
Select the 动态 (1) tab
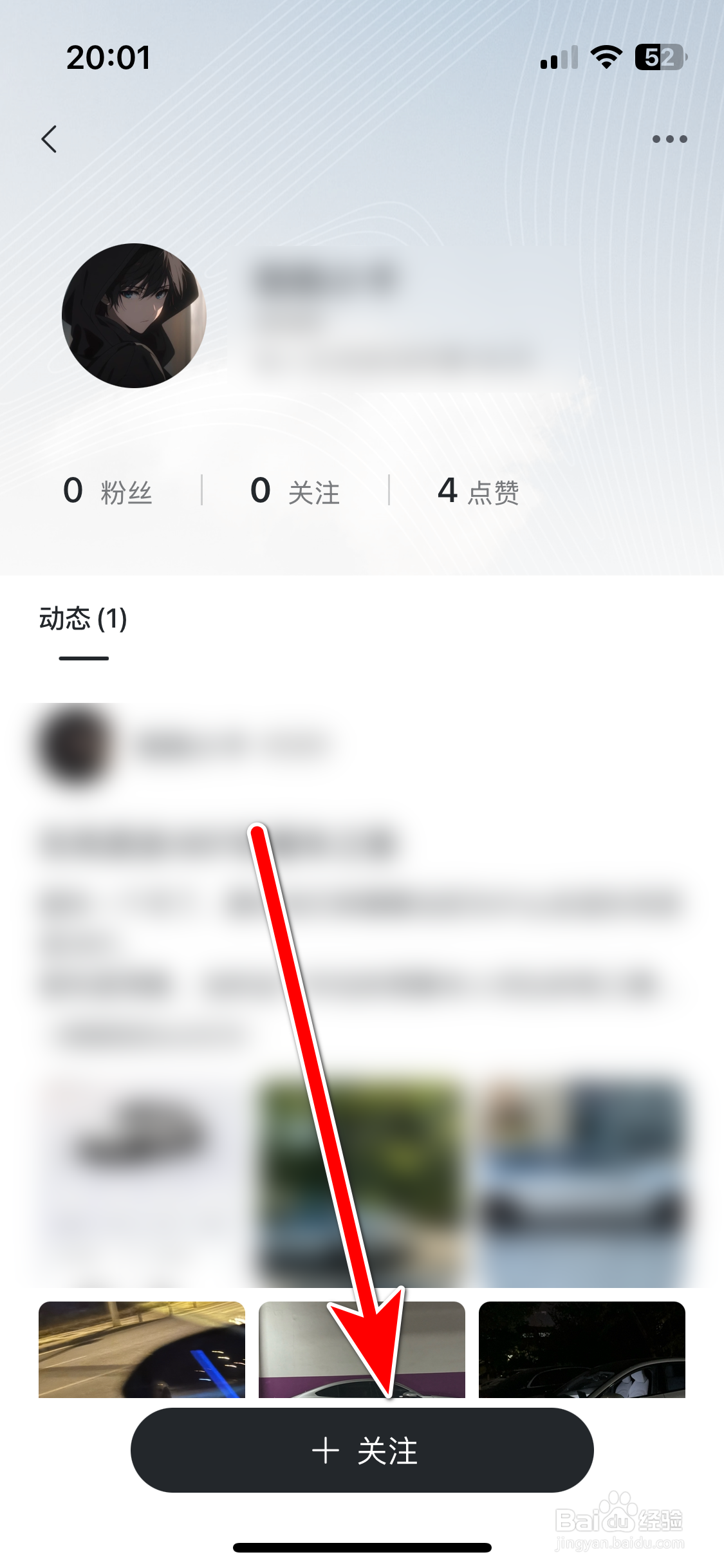84,620
